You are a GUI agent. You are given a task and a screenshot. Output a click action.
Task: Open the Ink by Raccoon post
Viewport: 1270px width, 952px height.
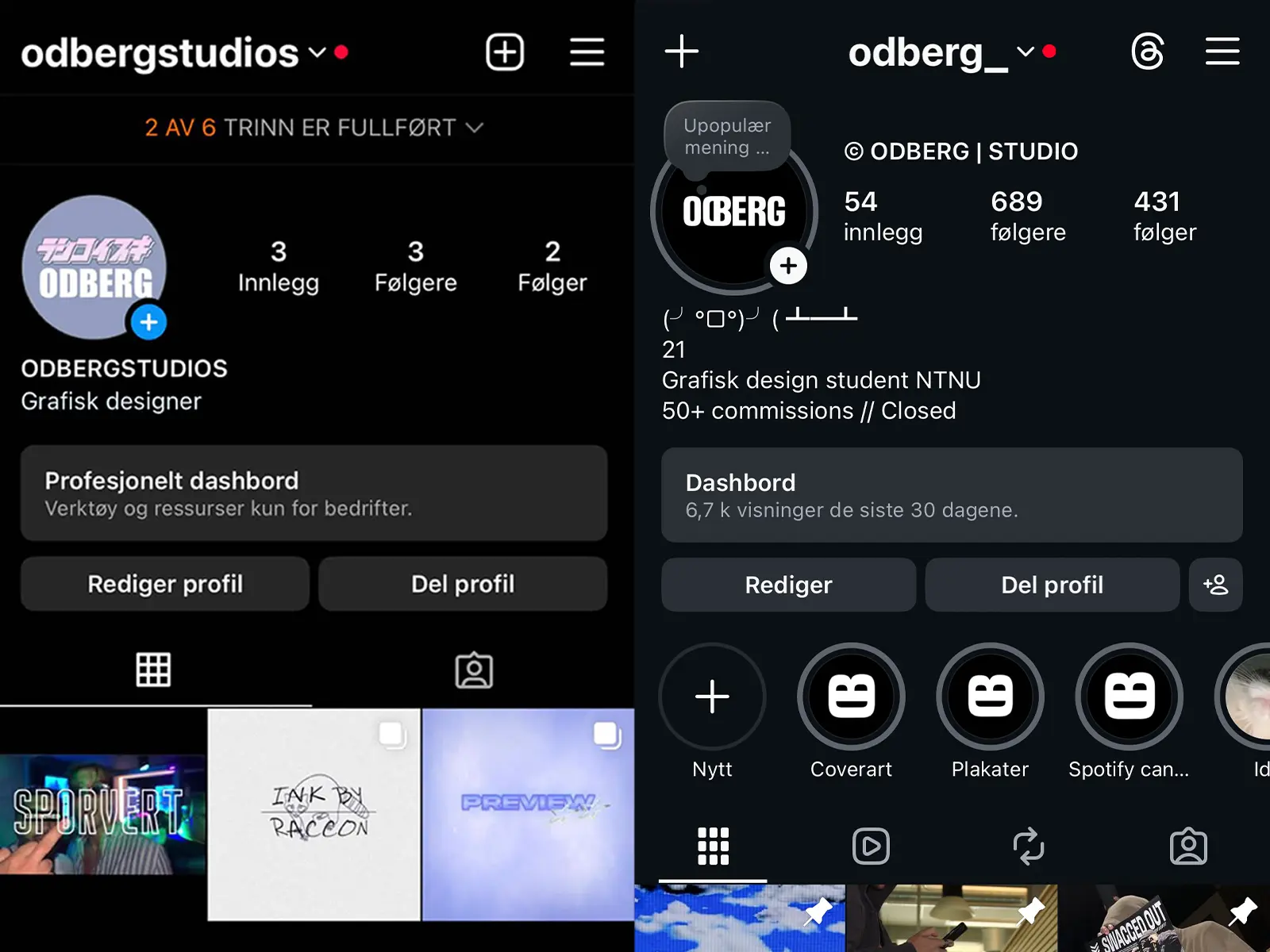point(314,814)
